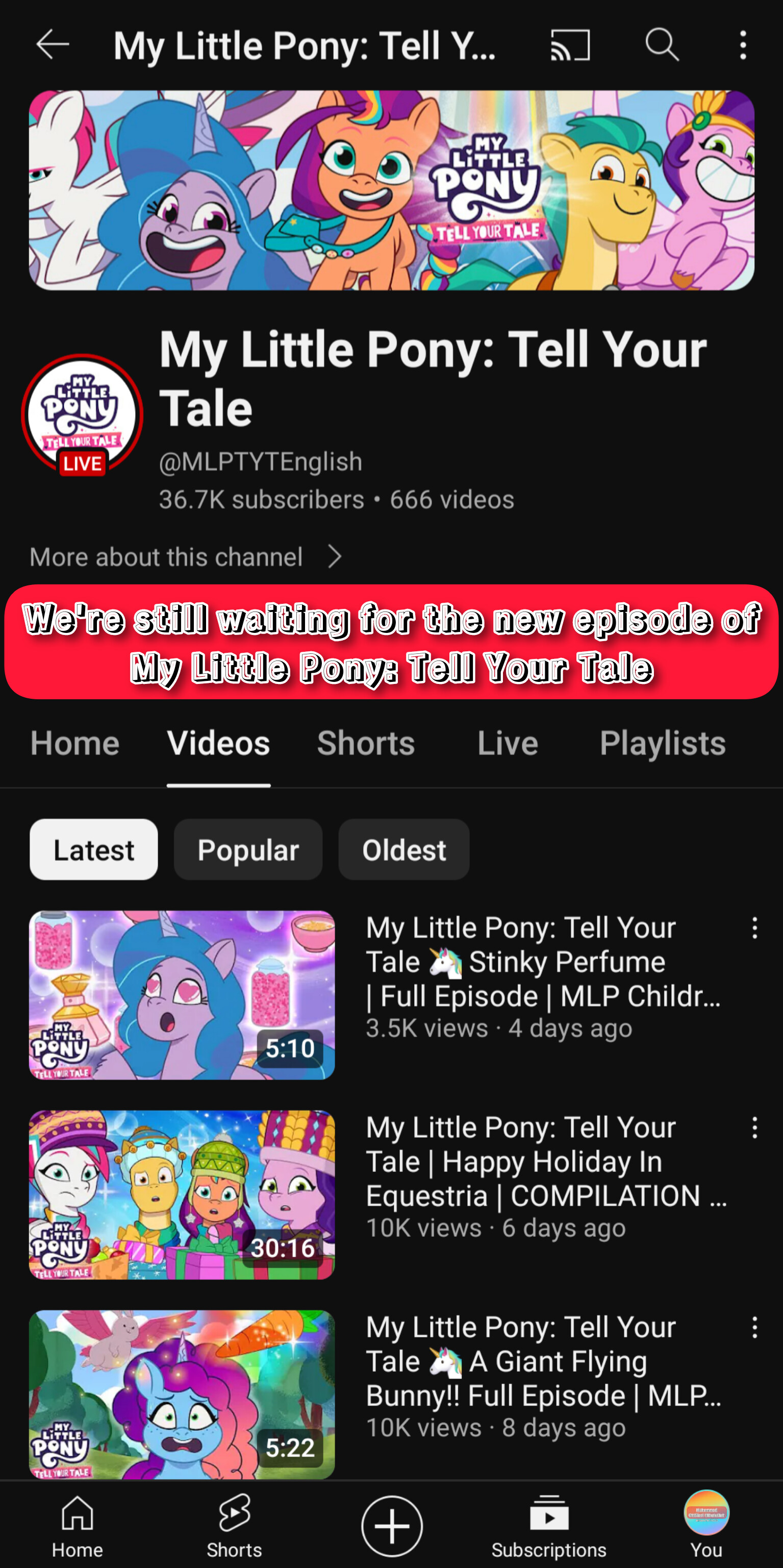Open the channel's live avatar
The width and height of the screenshot is (783, 1568).
(x=82, y=415)
